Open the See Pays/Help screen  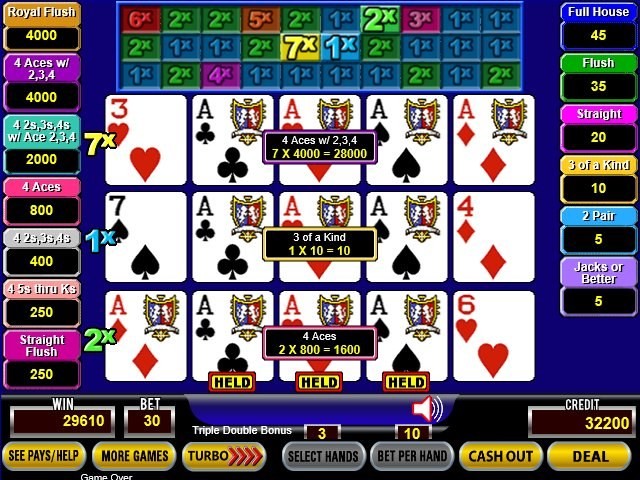click(x=43, y=456)
